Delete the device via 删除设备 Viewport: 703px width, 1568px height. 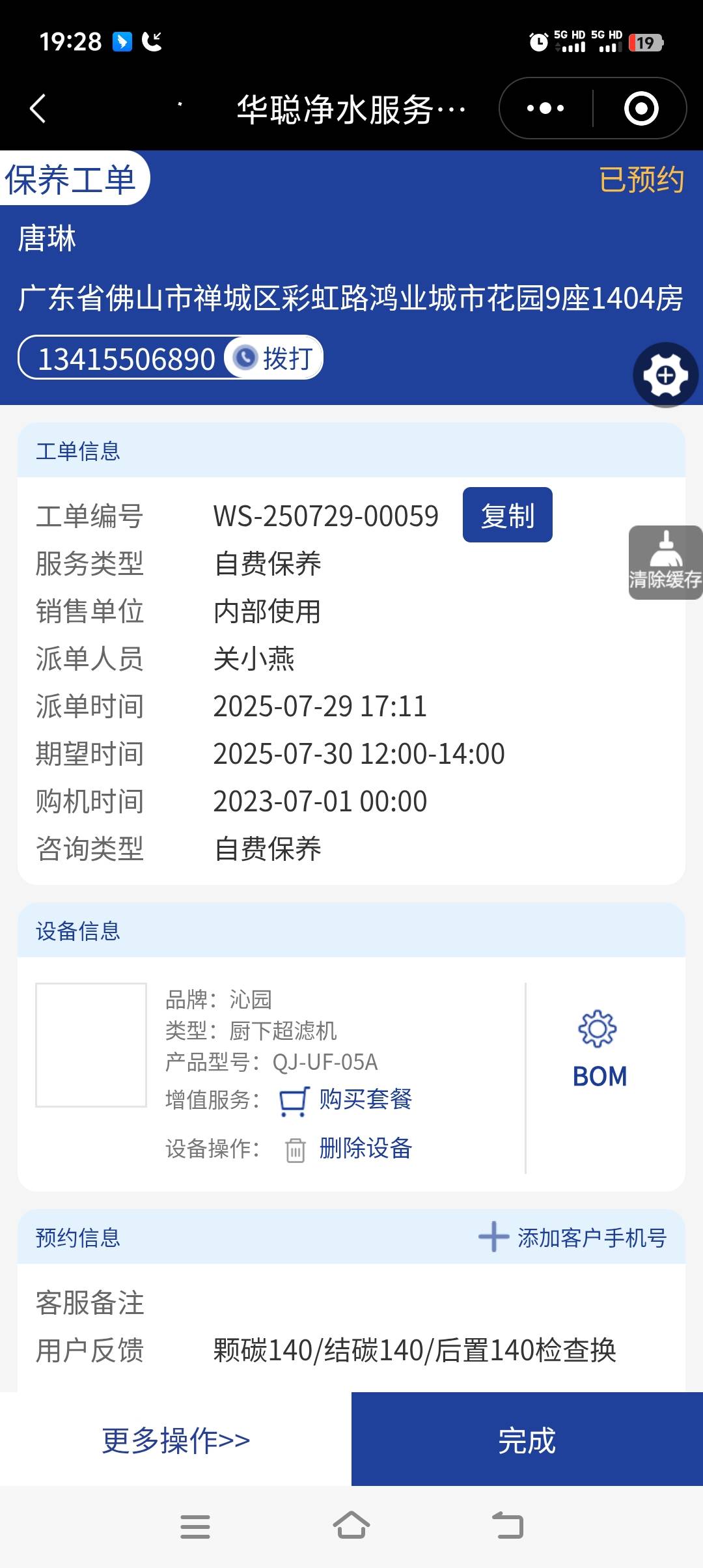point(365,1149)
